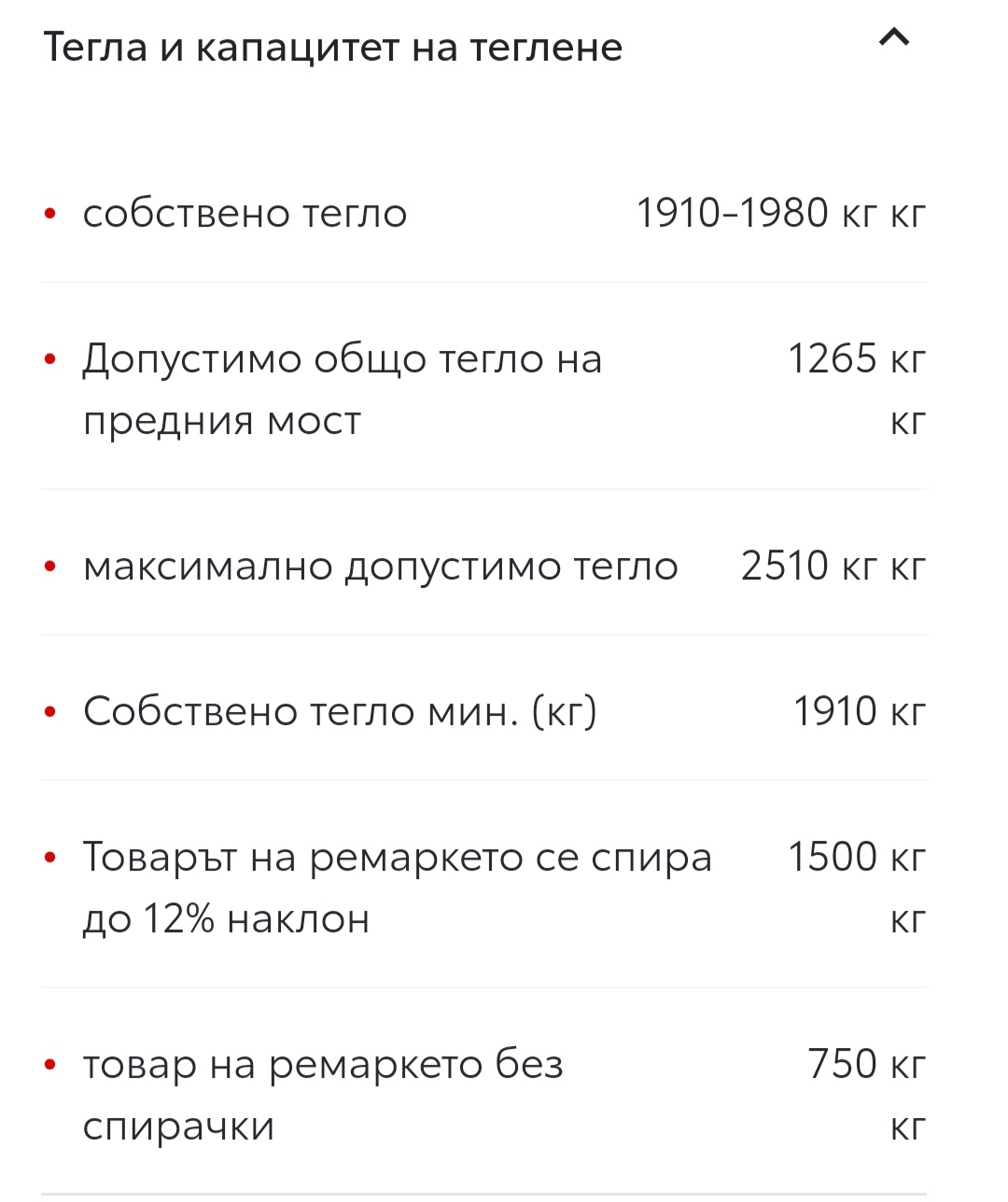Collapse the "Тегла и капацитет на теглене" section

(x=894, y=39)
